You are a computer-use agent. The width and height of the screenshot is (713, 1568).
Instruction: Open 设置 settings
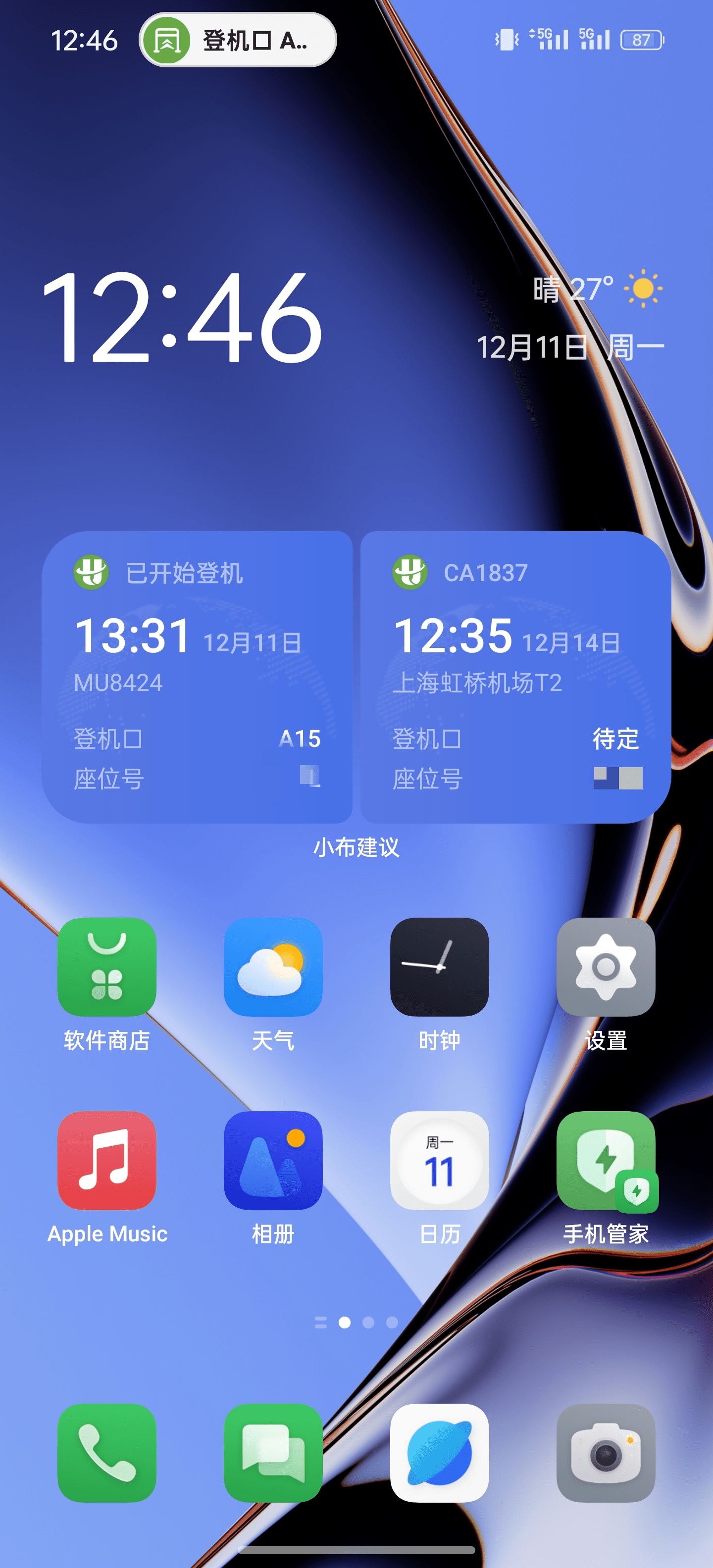(605, 967)
